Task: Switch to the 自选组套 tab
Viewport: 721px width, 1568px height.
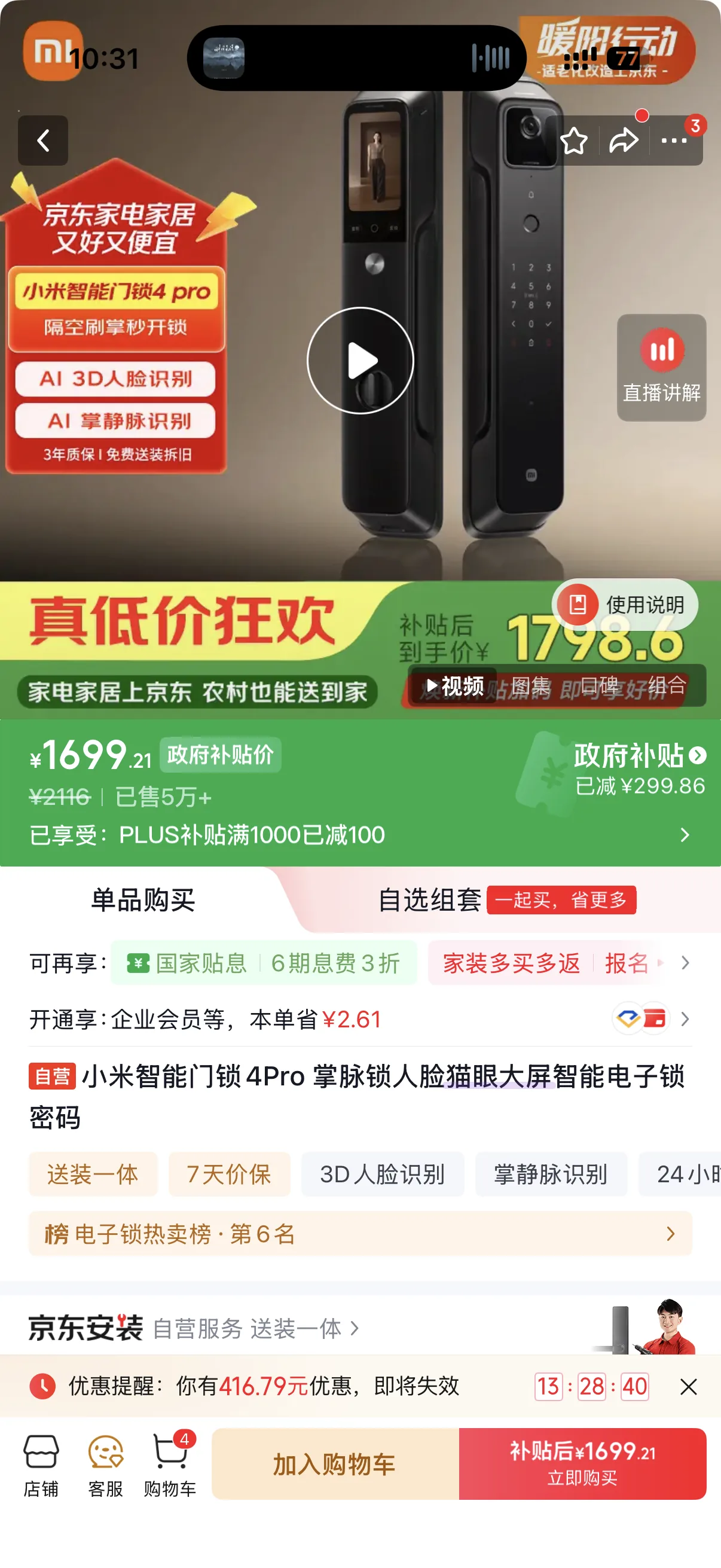Action: point(506,899)
